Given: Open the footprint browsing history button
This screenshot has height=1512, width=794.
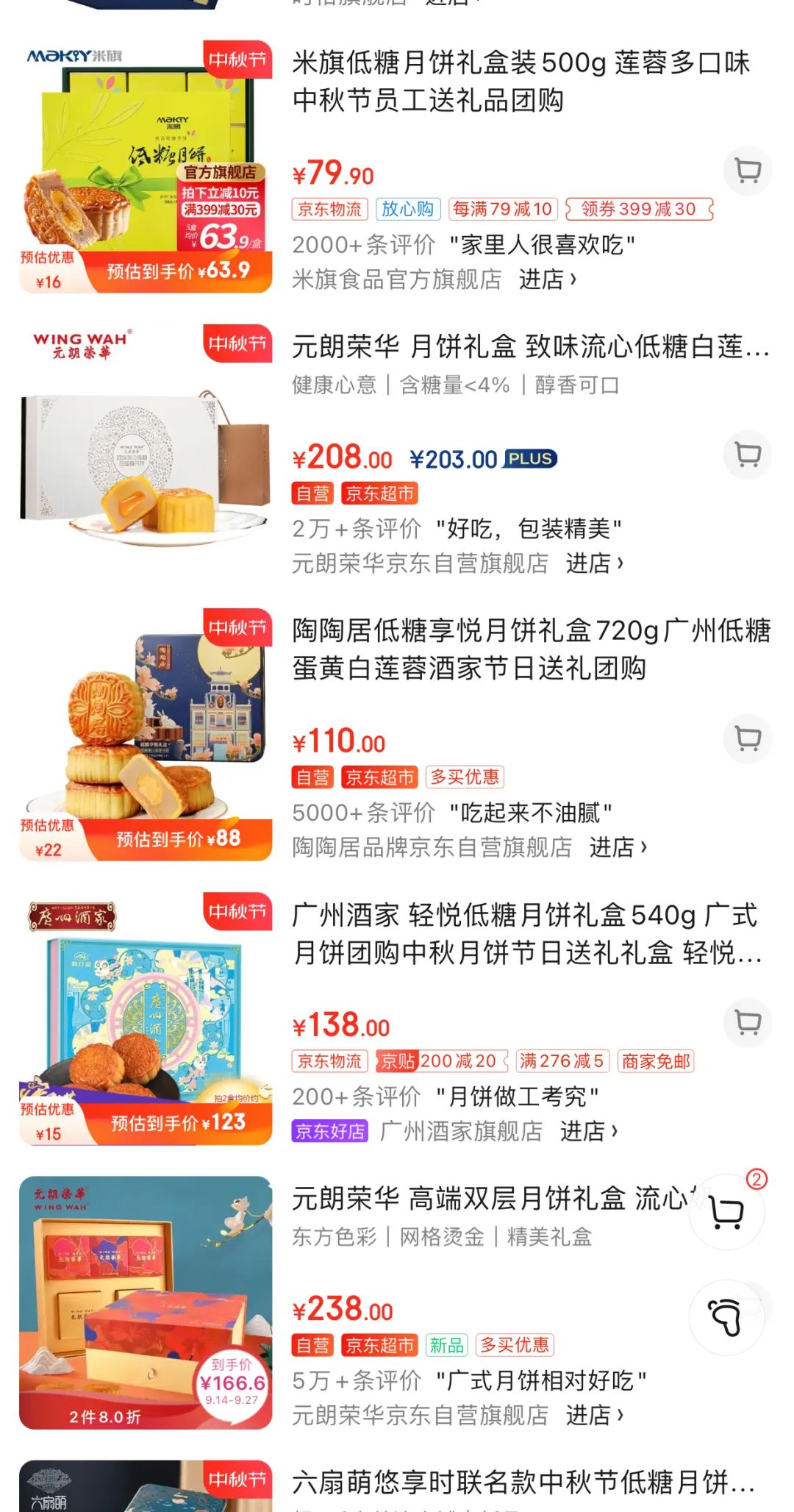Looking at the screenshot, I should [x=726, y=1318].
